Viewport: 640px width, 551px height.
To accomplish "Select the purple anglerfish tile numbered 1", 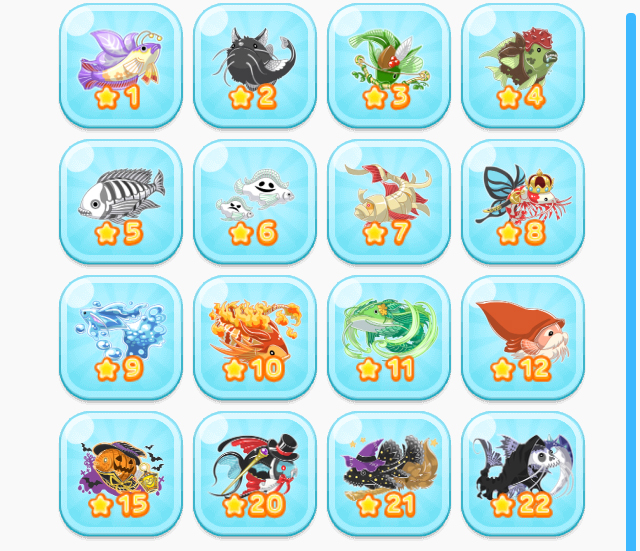I will click(x=120, y=65).
